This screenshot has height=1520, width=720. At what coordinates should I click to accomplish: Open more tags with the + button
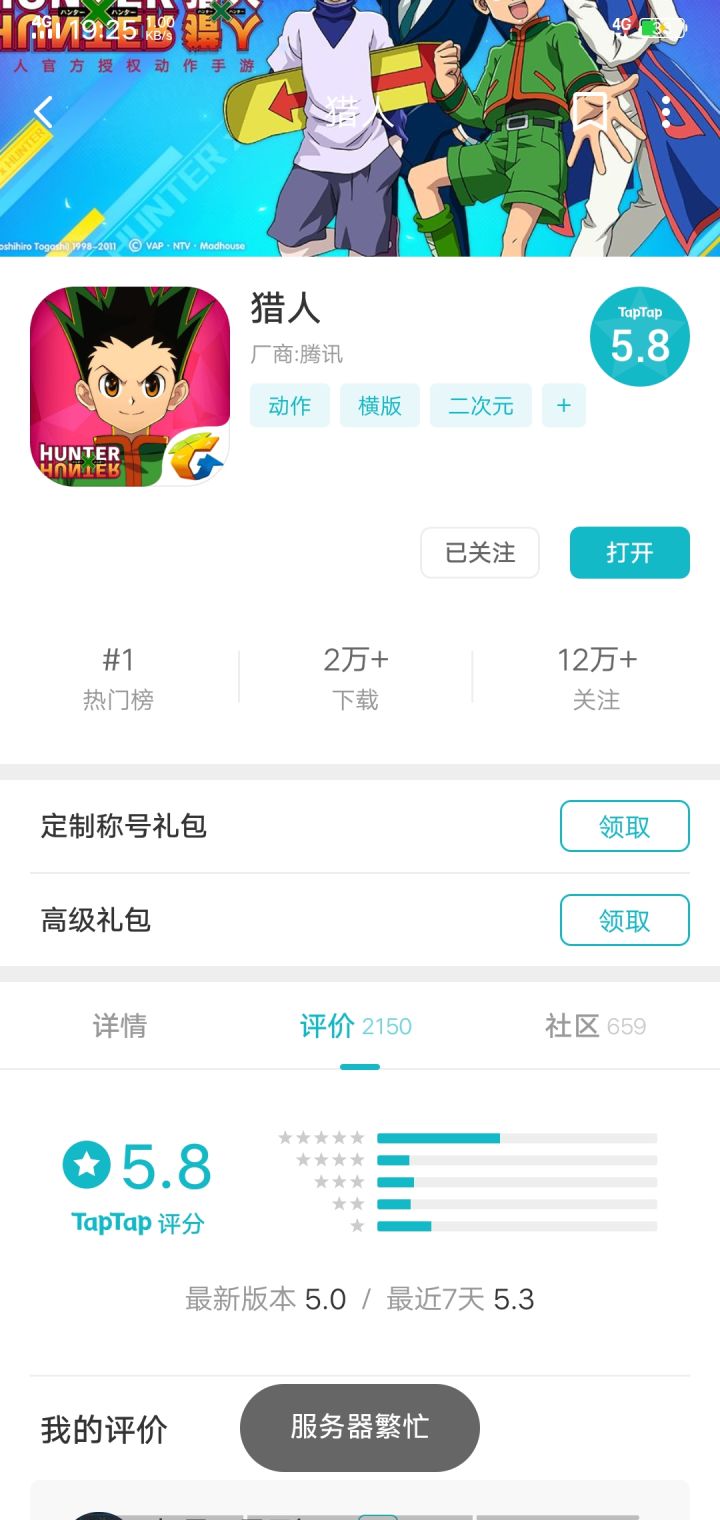click(x=563, y=405)
